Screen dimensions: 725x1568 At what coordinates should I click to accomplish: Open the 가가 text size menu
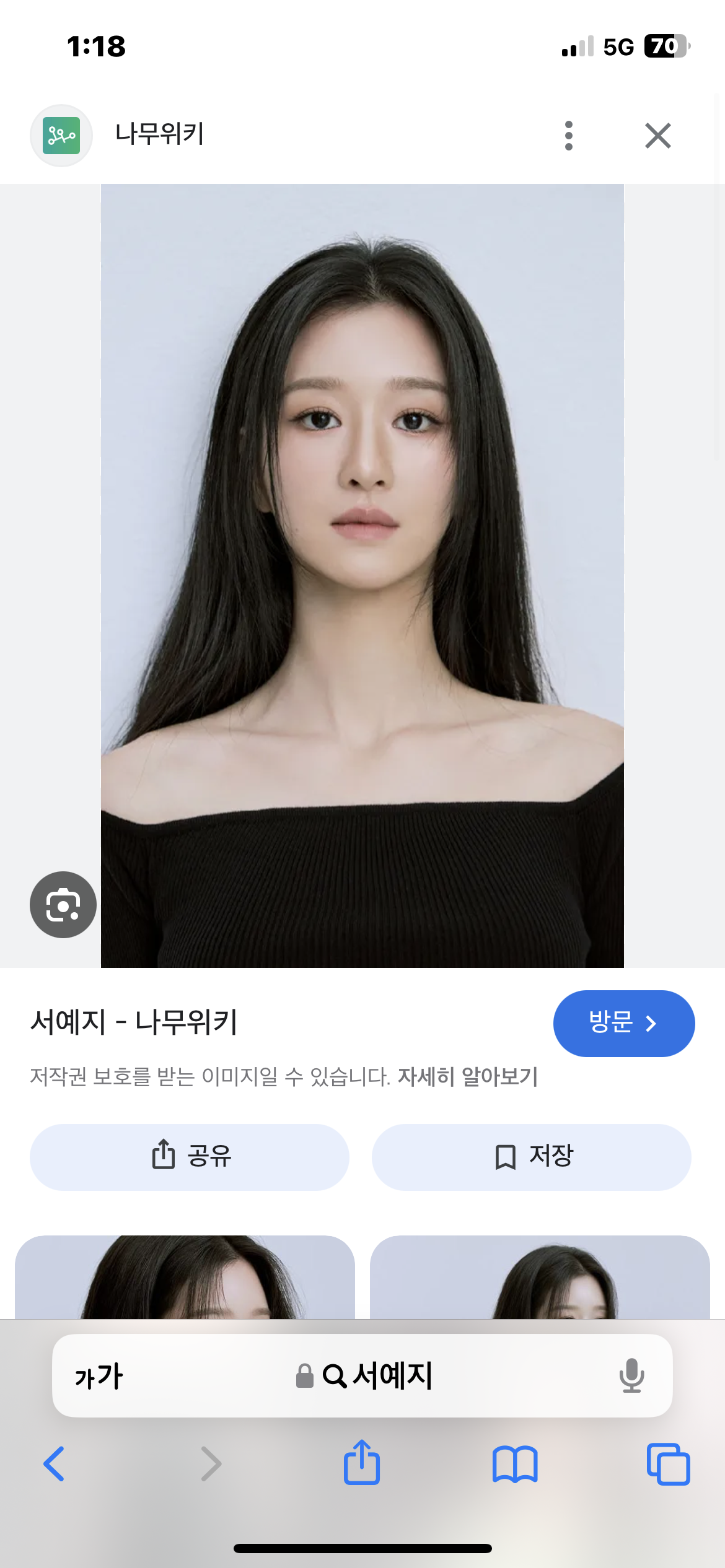pos(99,1376)
